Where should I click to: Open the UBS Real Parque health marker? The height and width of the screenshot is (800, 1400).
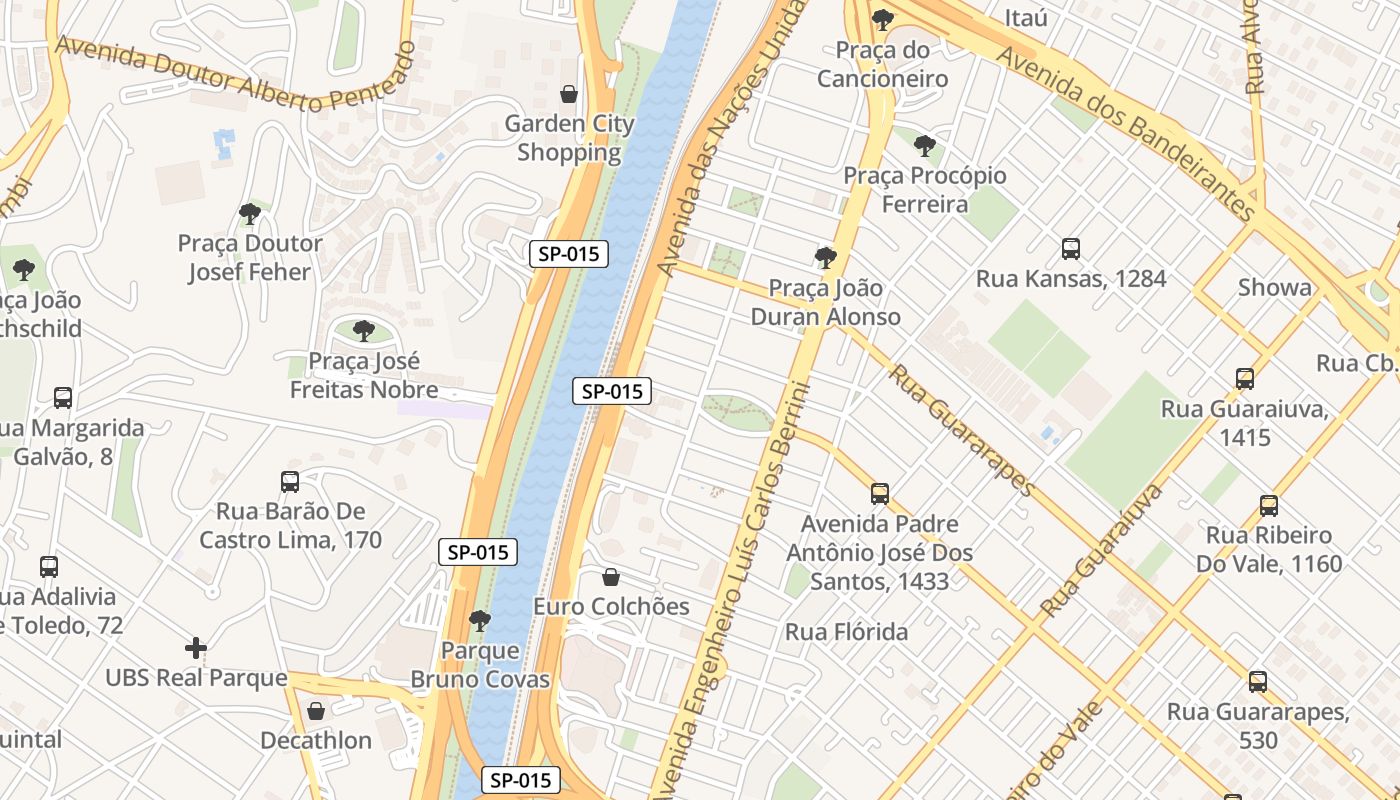(x=196, y=648)
